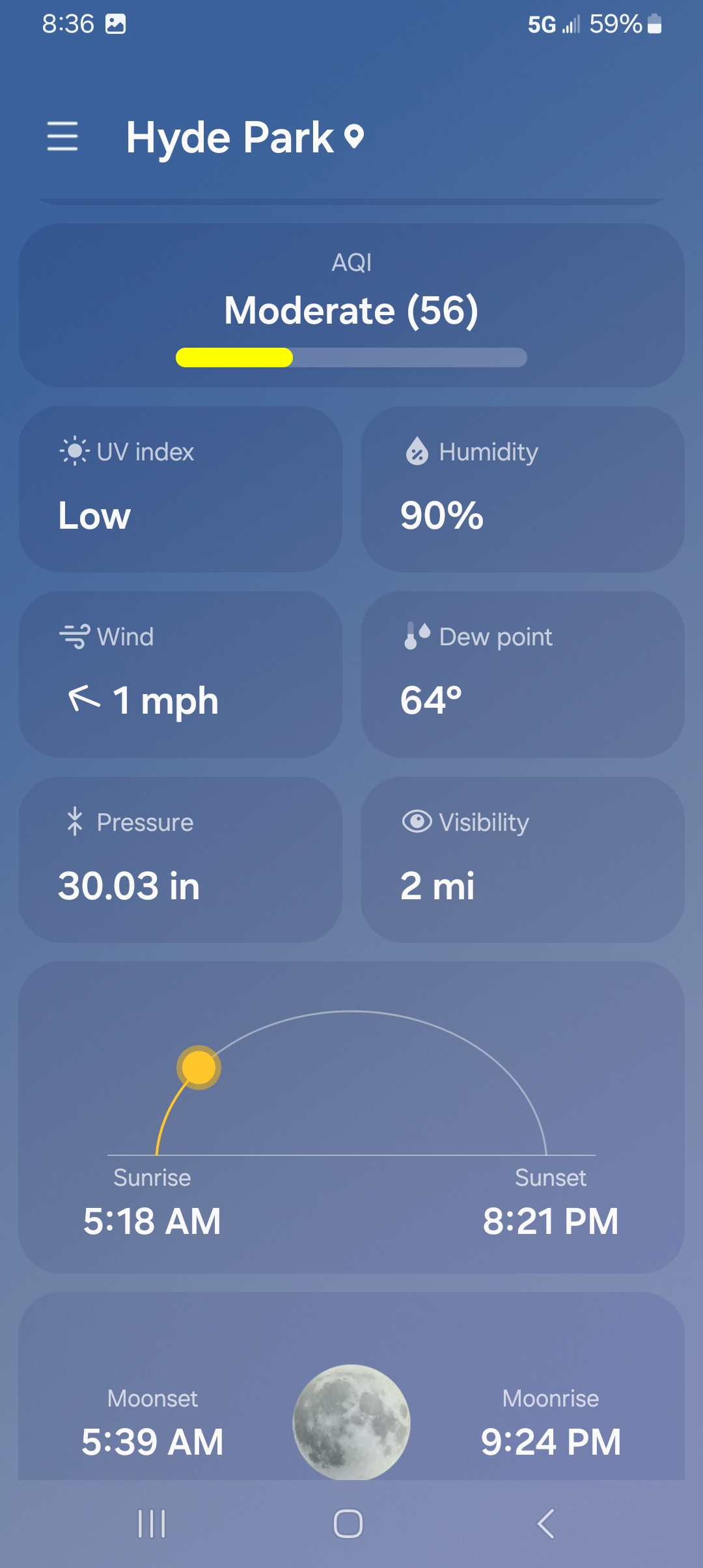Show recent apps
Screen dimensions: 703x1568
pos(152,1524)
